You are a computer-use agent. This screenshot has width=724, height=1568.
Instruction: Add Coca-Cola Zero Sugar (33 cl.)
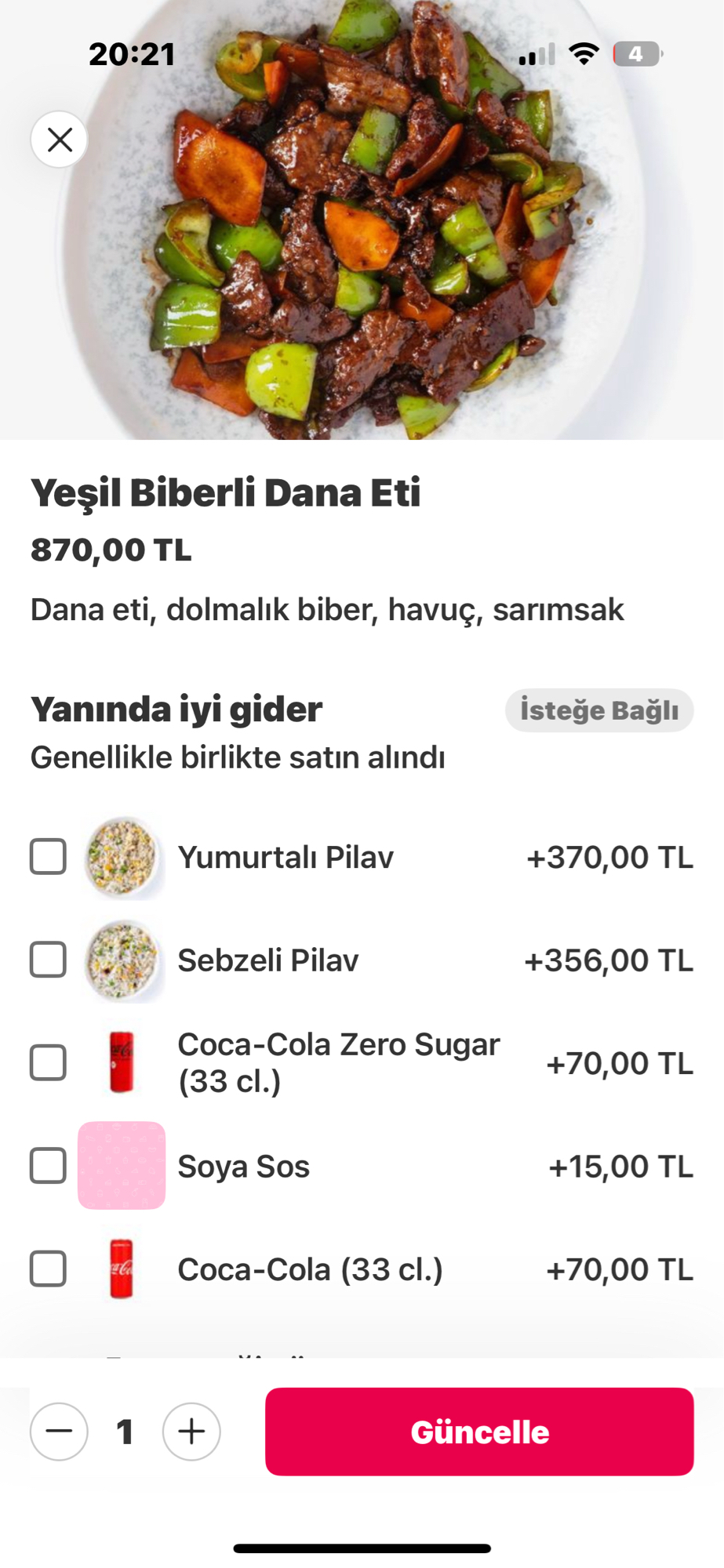click(x=48, y=1063)
